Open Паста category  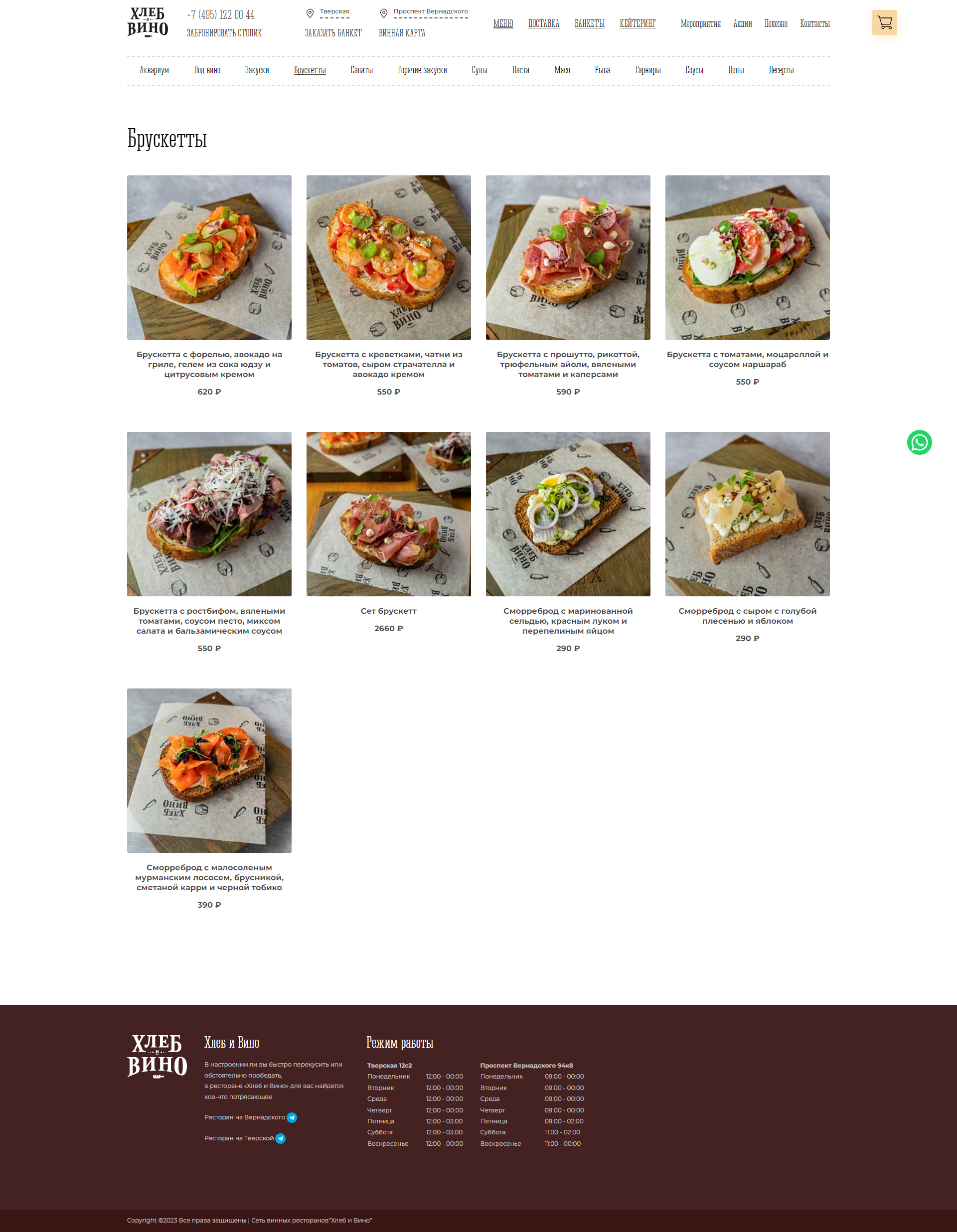[520, 70]
